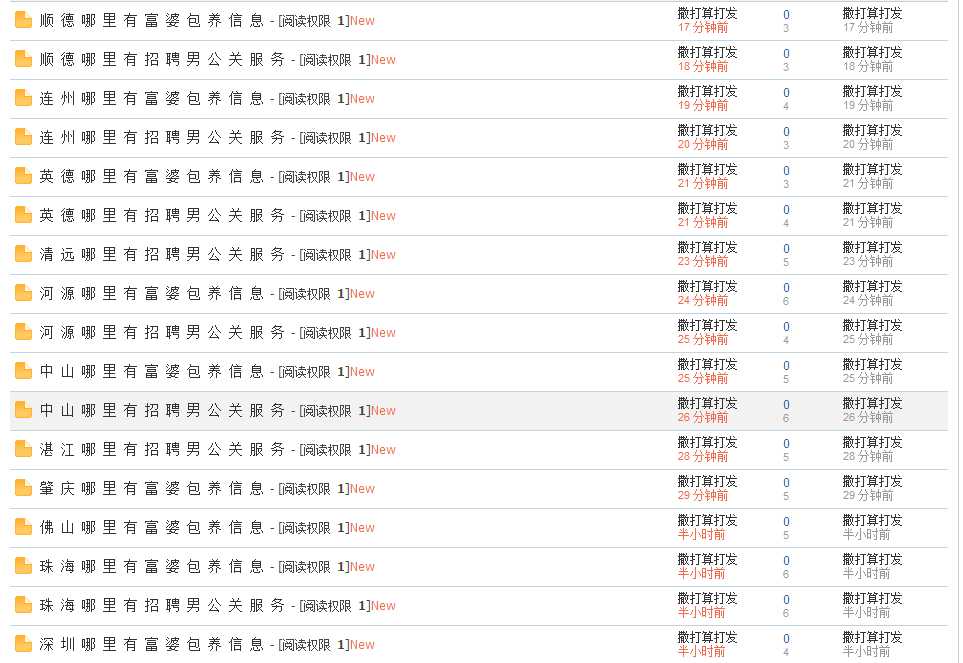Open the thread 顺德哪里有富婆包养信息
Viewport: 963px width, 663px height.
(152, 20)
